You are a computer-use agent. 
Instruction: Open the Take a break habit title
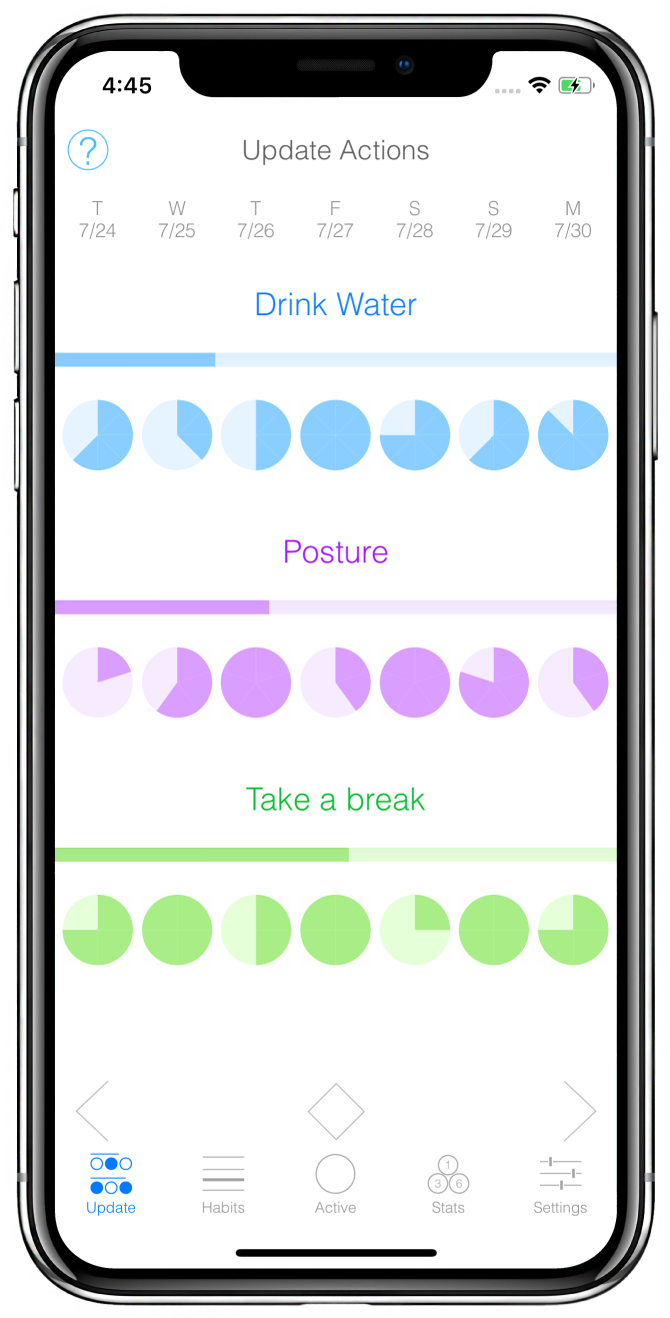click(x=335, y=799)
